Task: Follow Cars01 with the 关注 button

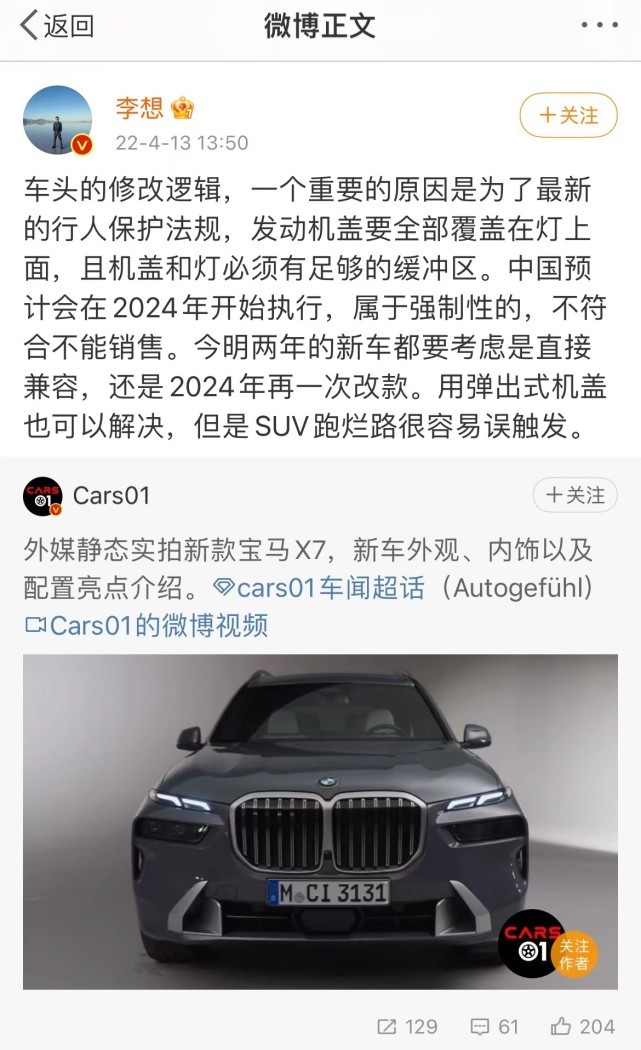Action: (x=574, y=495)
